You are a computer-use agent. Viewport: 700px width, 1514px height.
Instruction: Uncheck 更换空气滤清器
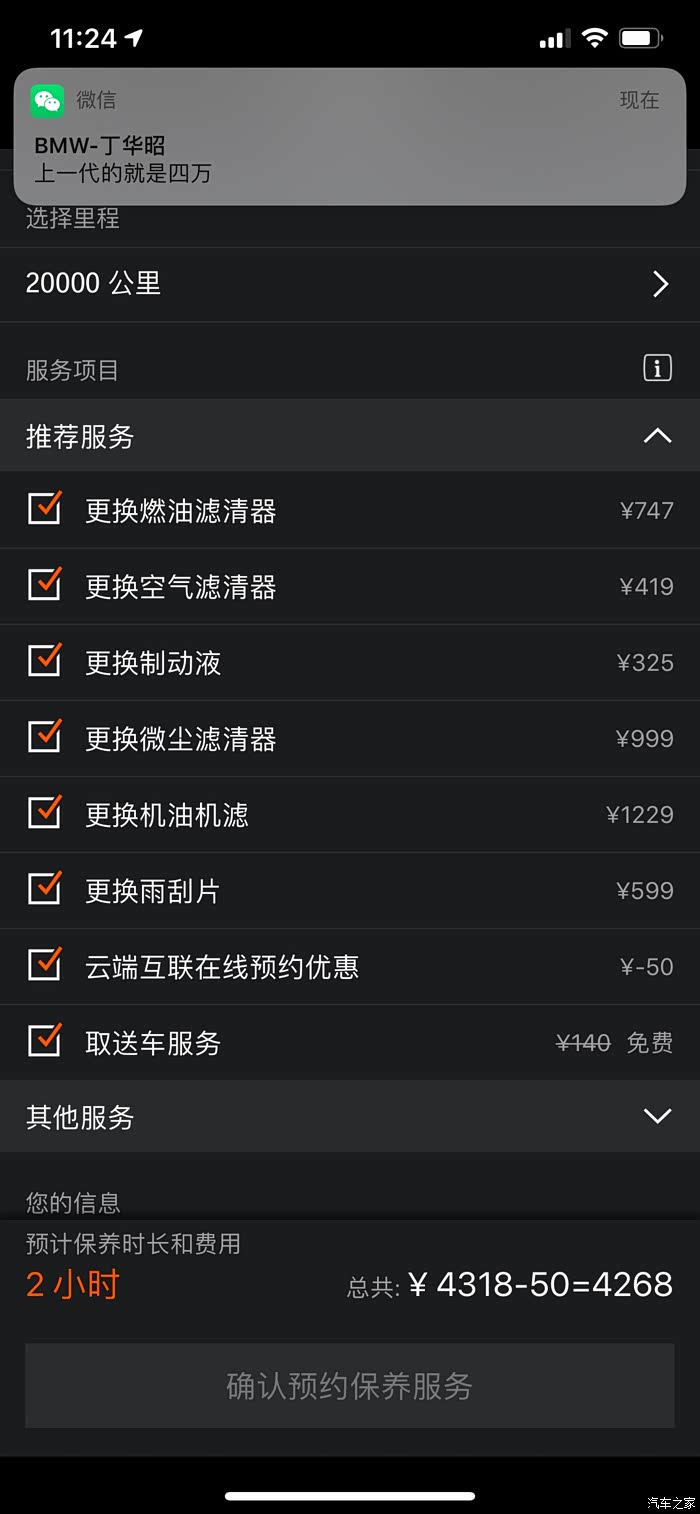44,585
